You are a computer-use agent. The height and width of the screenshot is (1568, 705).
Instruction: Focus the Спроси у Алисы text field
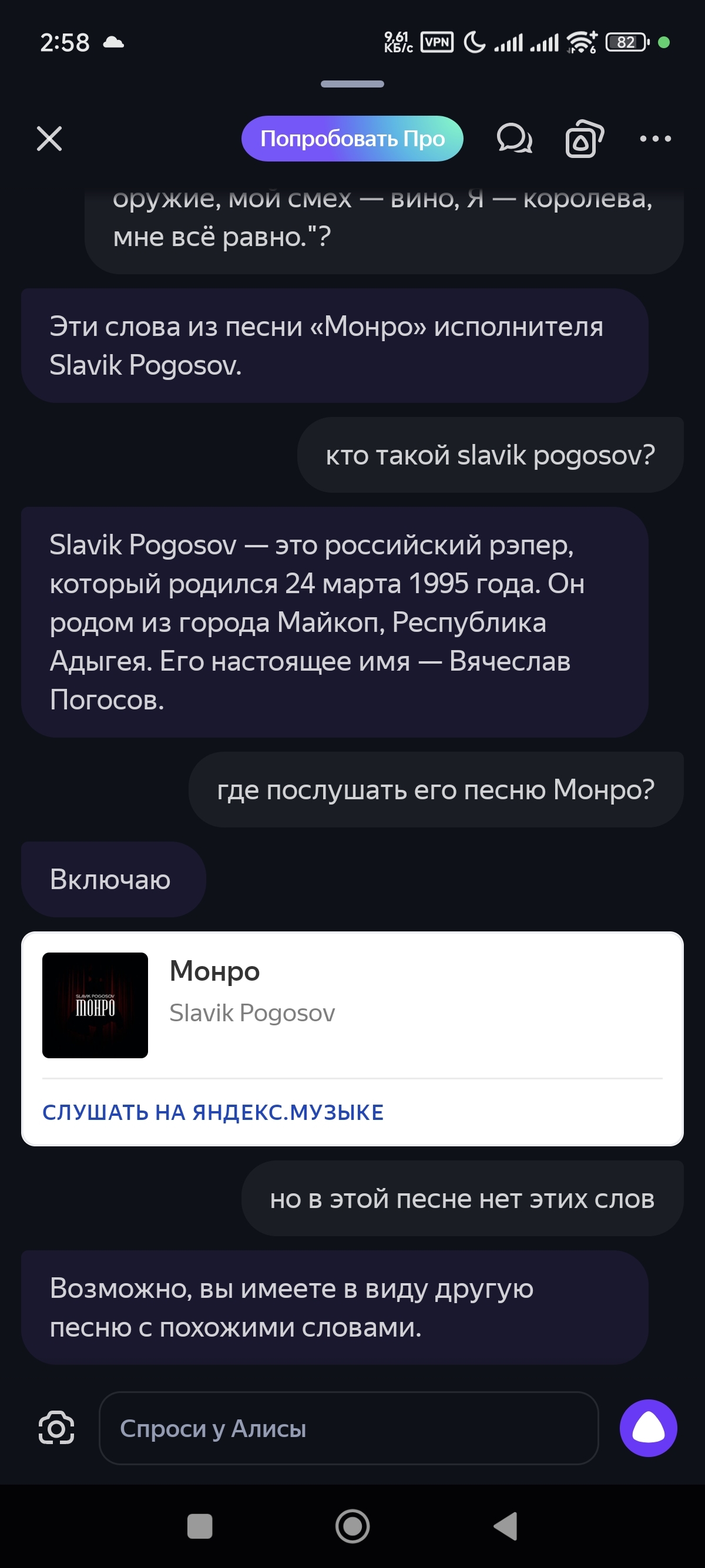click(349, 1428)
